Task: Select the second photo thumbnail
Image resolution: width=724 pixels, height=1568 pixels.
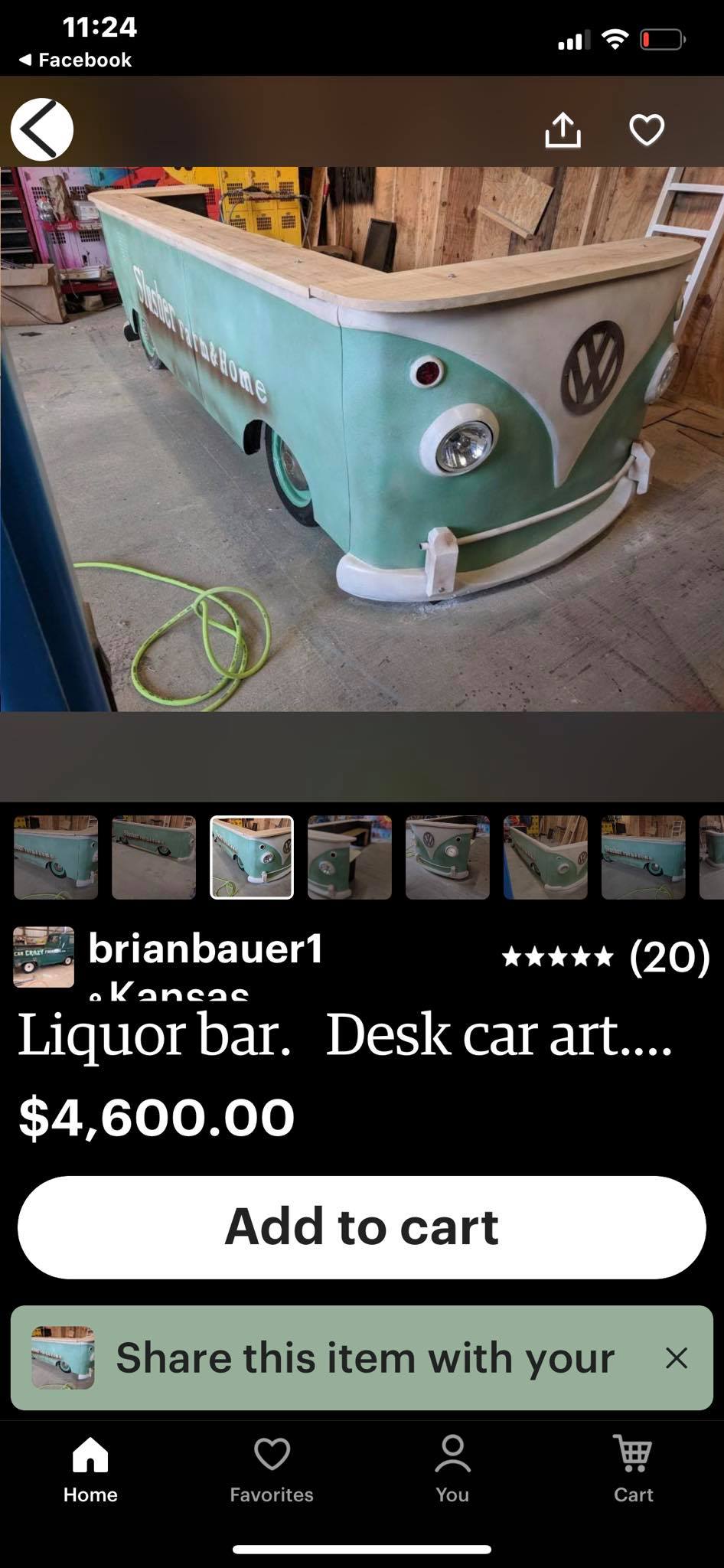Action: click(154, 857)
